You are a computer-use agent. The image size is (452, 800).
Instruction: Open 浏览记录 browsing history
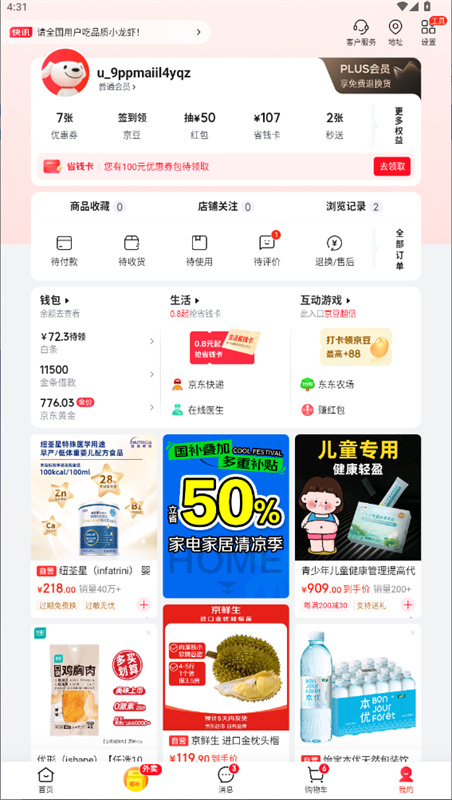click(x=354, y=207)
